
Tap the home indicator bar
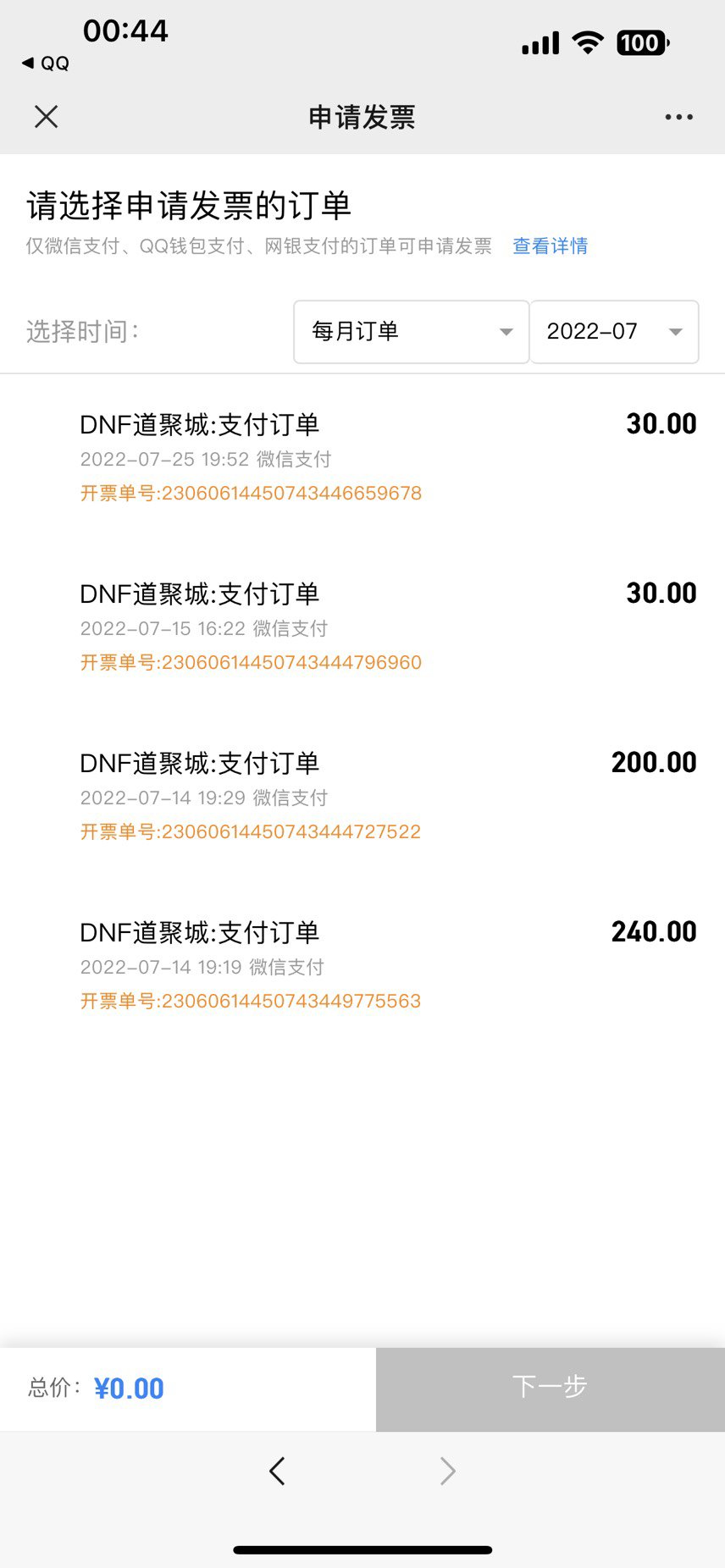pos(362,1549)
